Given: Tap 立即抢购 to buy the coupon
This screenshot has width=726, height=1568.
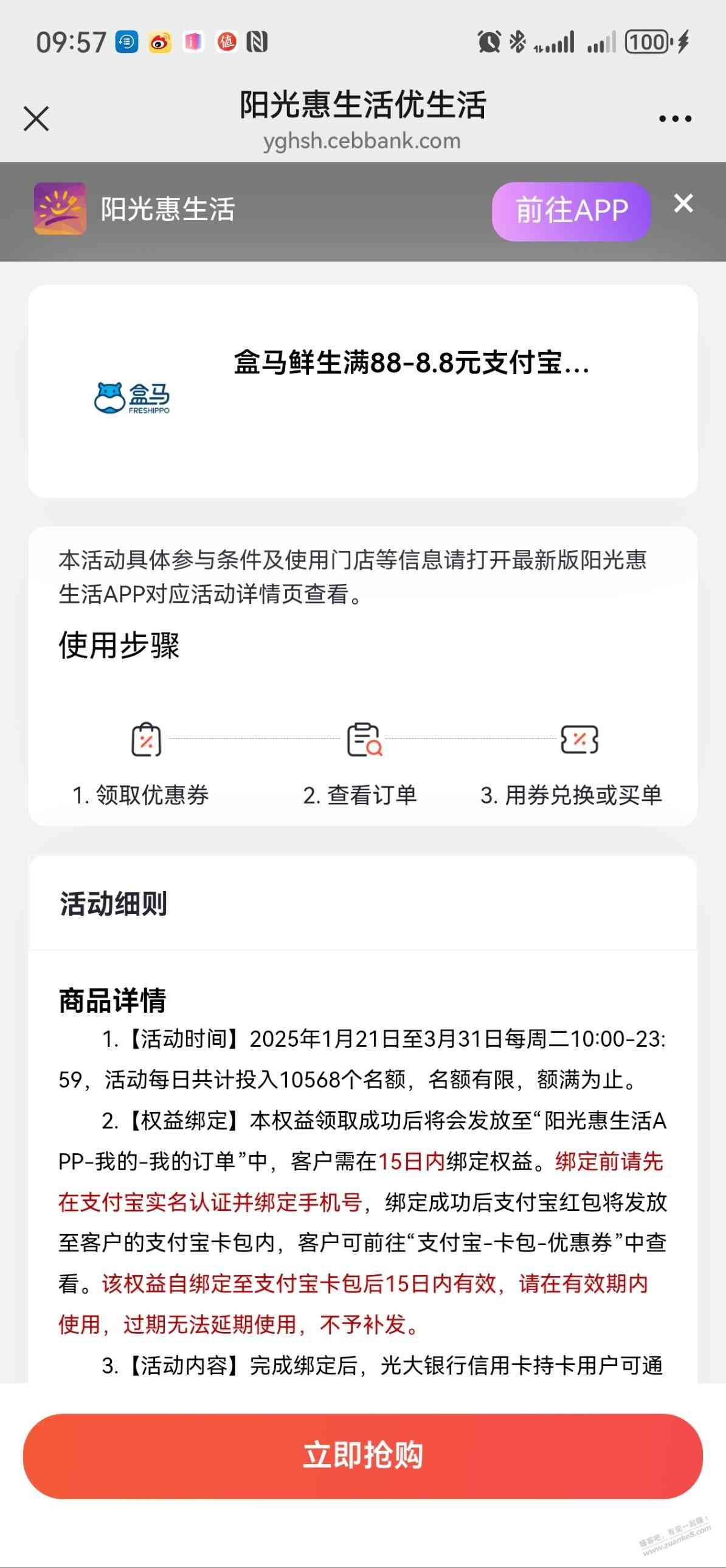Looking at the screenshot, I should pyautogui.click(x=362, y=1456).
